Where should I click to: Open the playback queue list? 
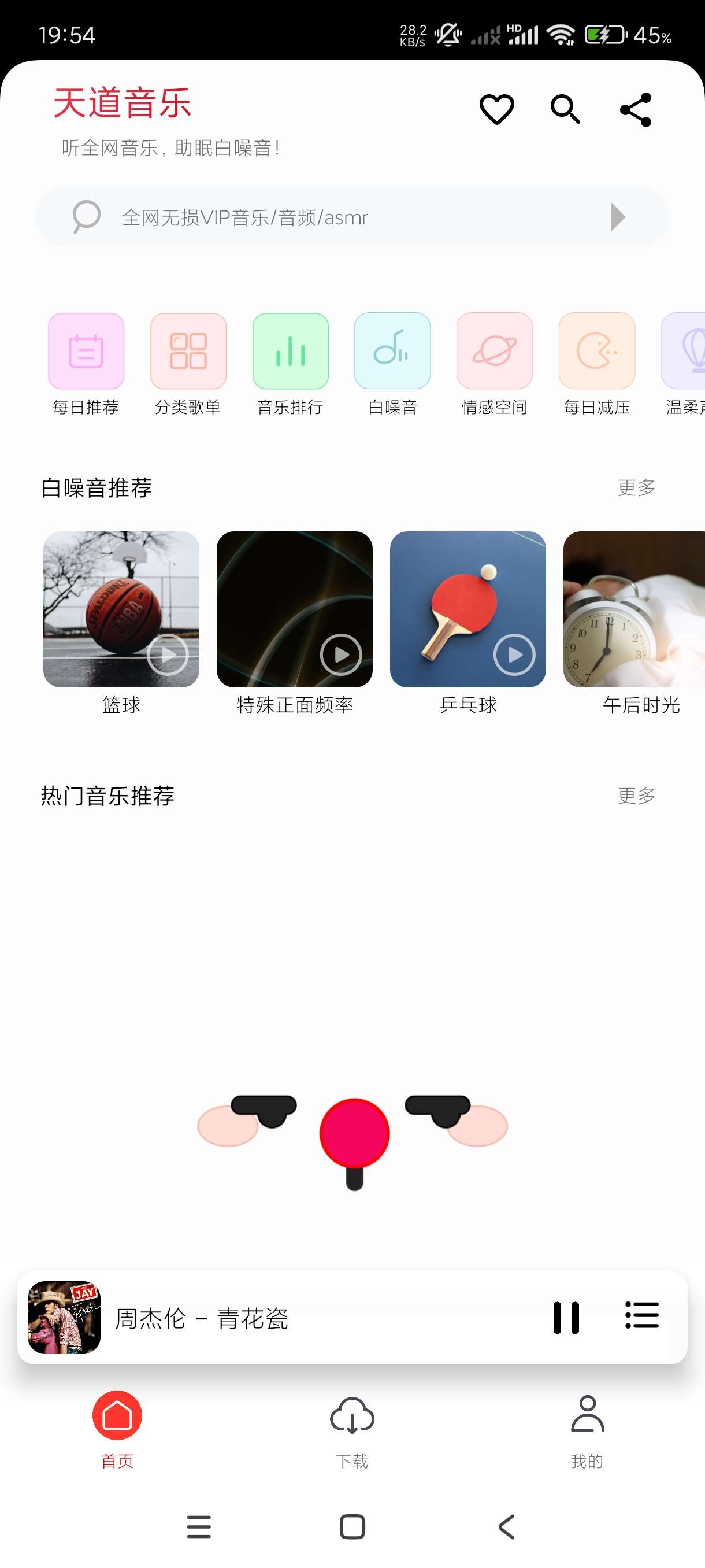point(642,1315)
